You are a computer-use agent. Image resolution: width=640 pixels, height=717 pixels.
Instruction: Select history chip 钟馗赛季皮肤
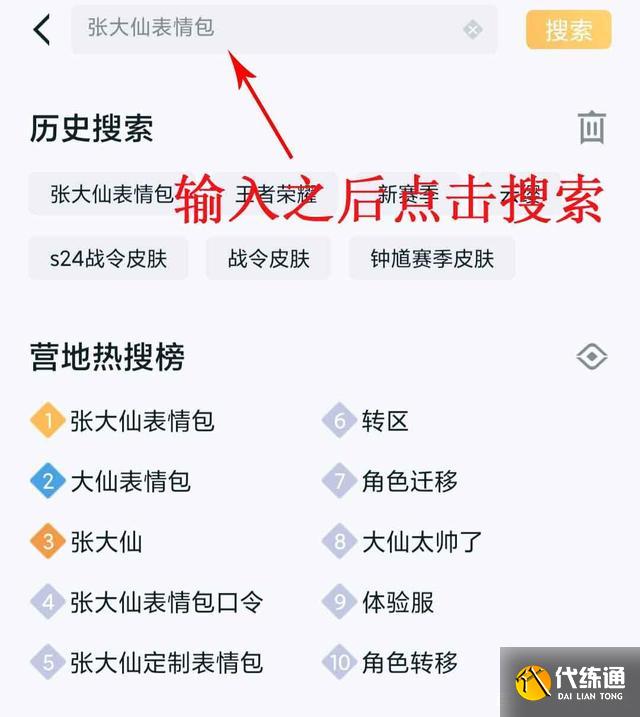(x=432, y=259)
